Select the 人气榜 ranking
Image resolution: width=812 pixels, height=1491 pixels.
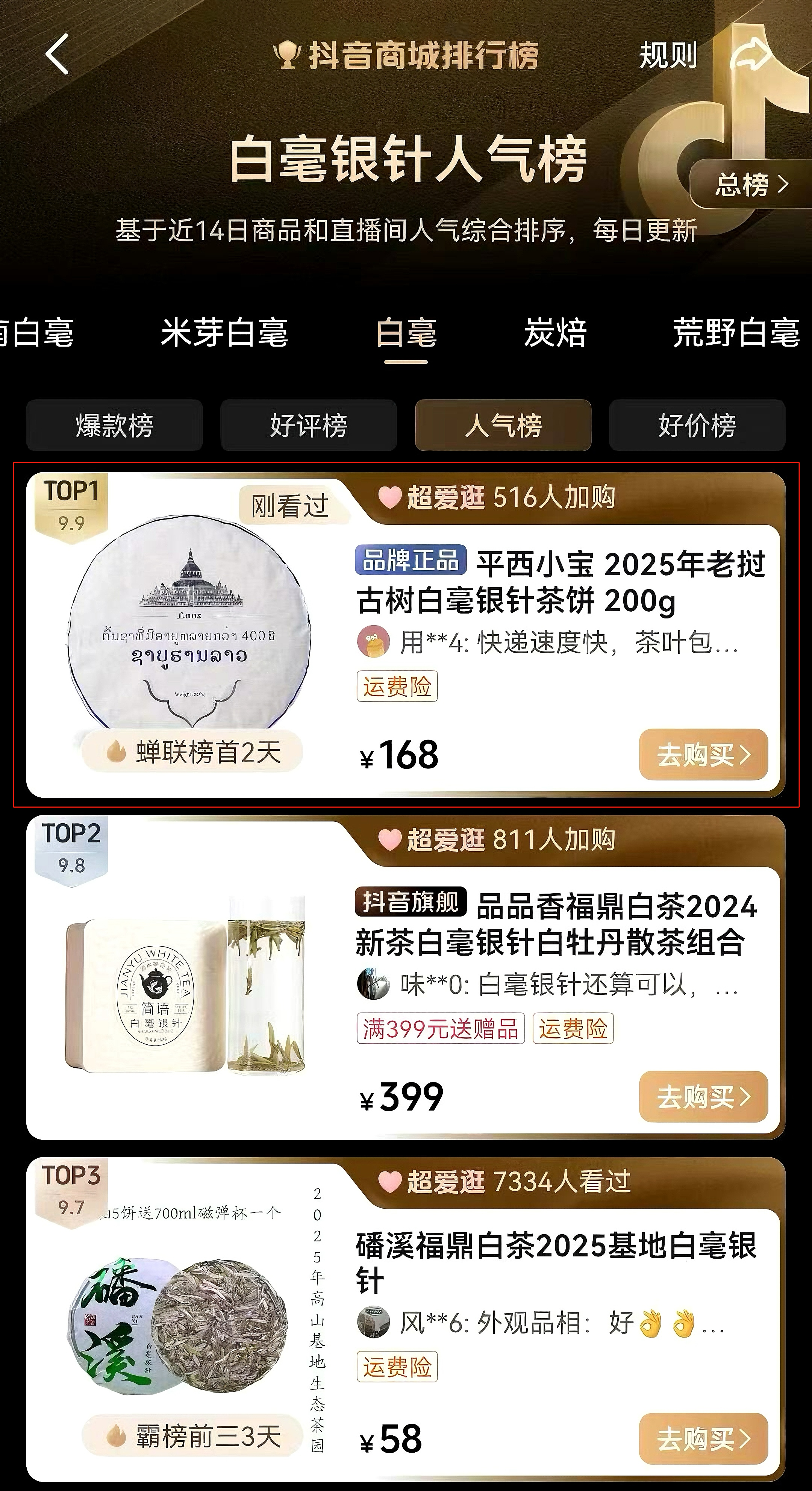coord(503,426)
